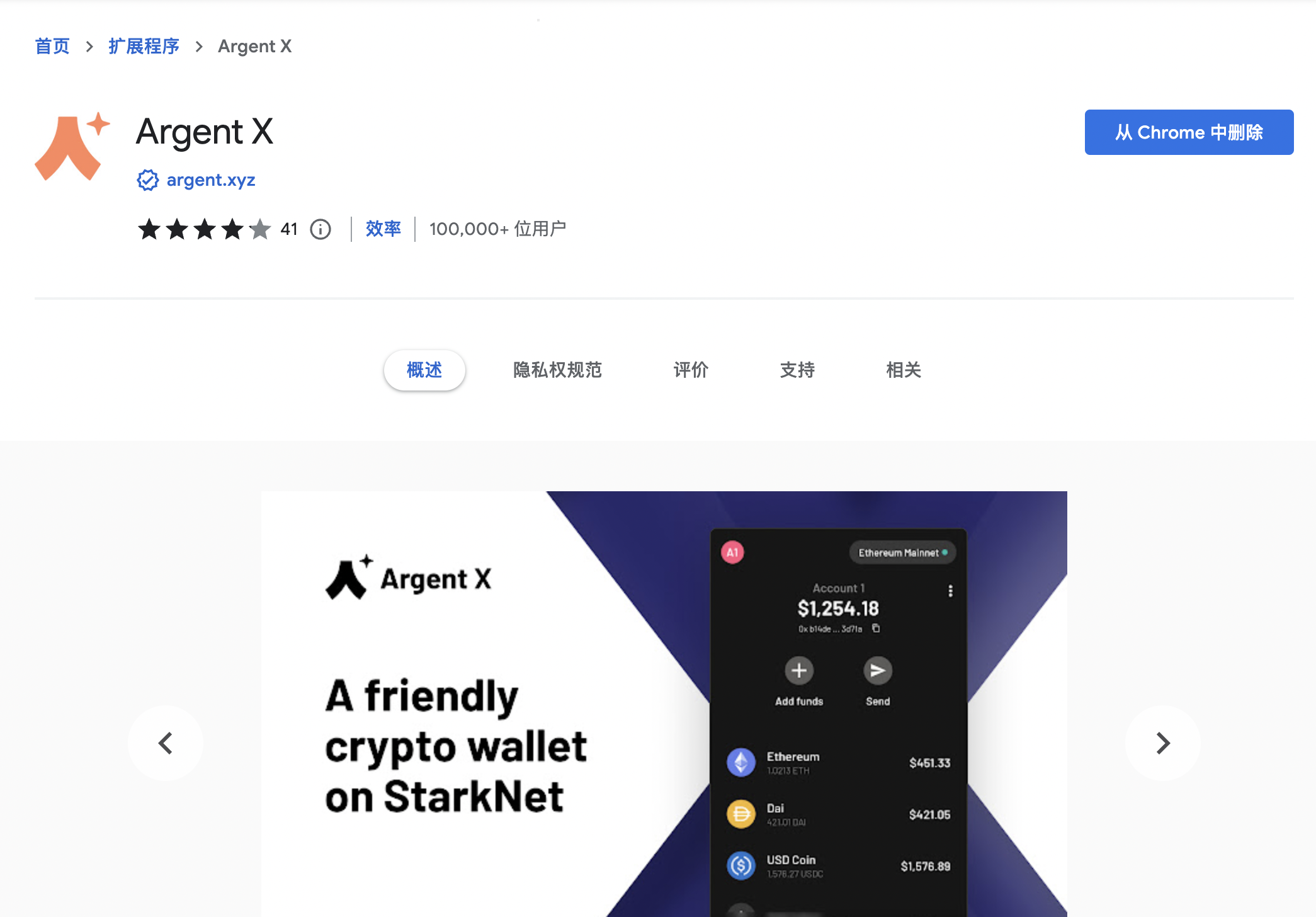
Task: Tap the rating info icon
Action: tap(320, 229)
